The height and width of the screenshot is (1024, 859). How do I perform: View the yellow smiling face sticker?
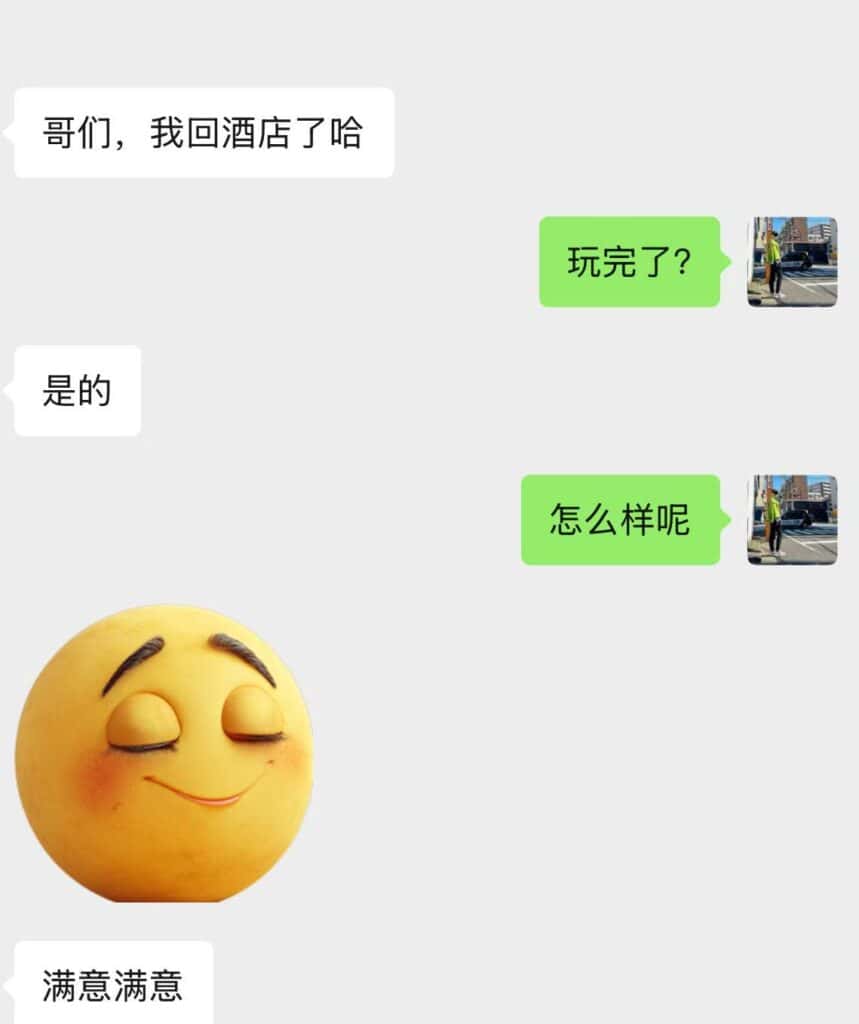[164, 752]
